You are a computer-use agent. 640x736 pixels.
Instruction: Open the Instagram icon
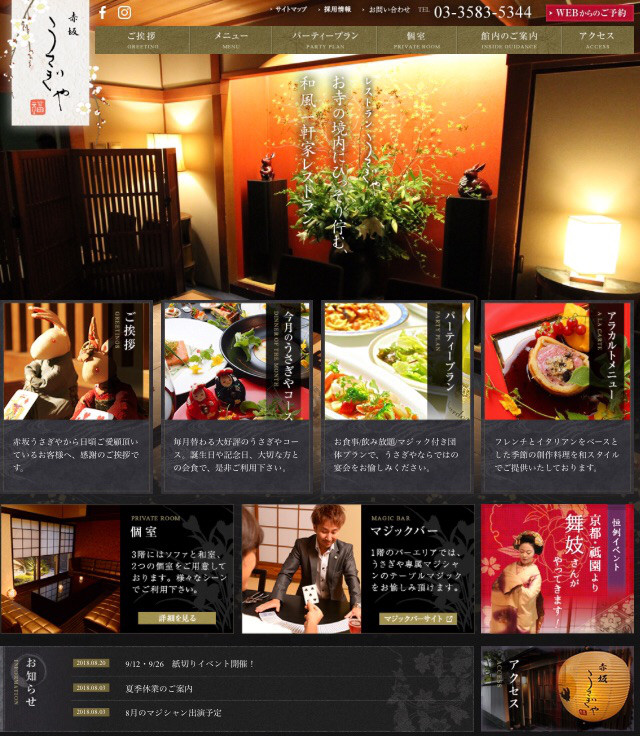click(x=125, y=13)
